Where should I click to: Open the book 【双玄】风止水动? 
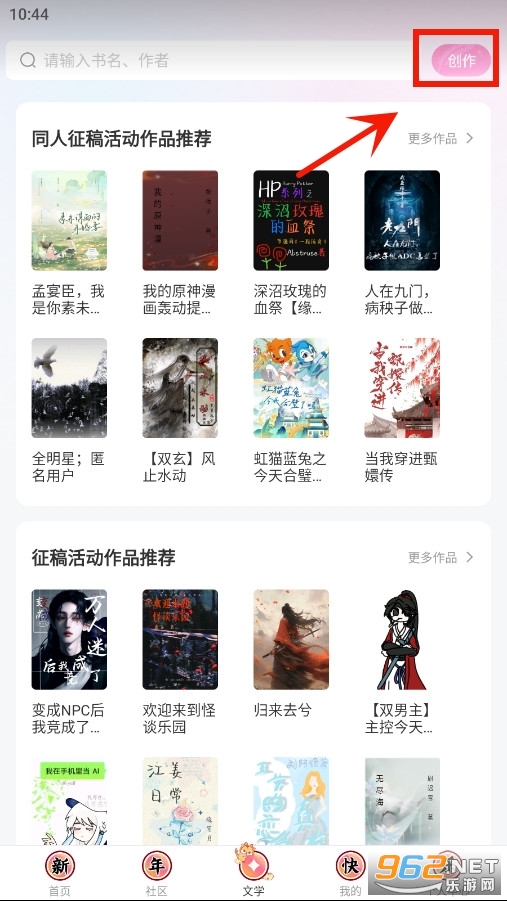click(x=180, y=410)
